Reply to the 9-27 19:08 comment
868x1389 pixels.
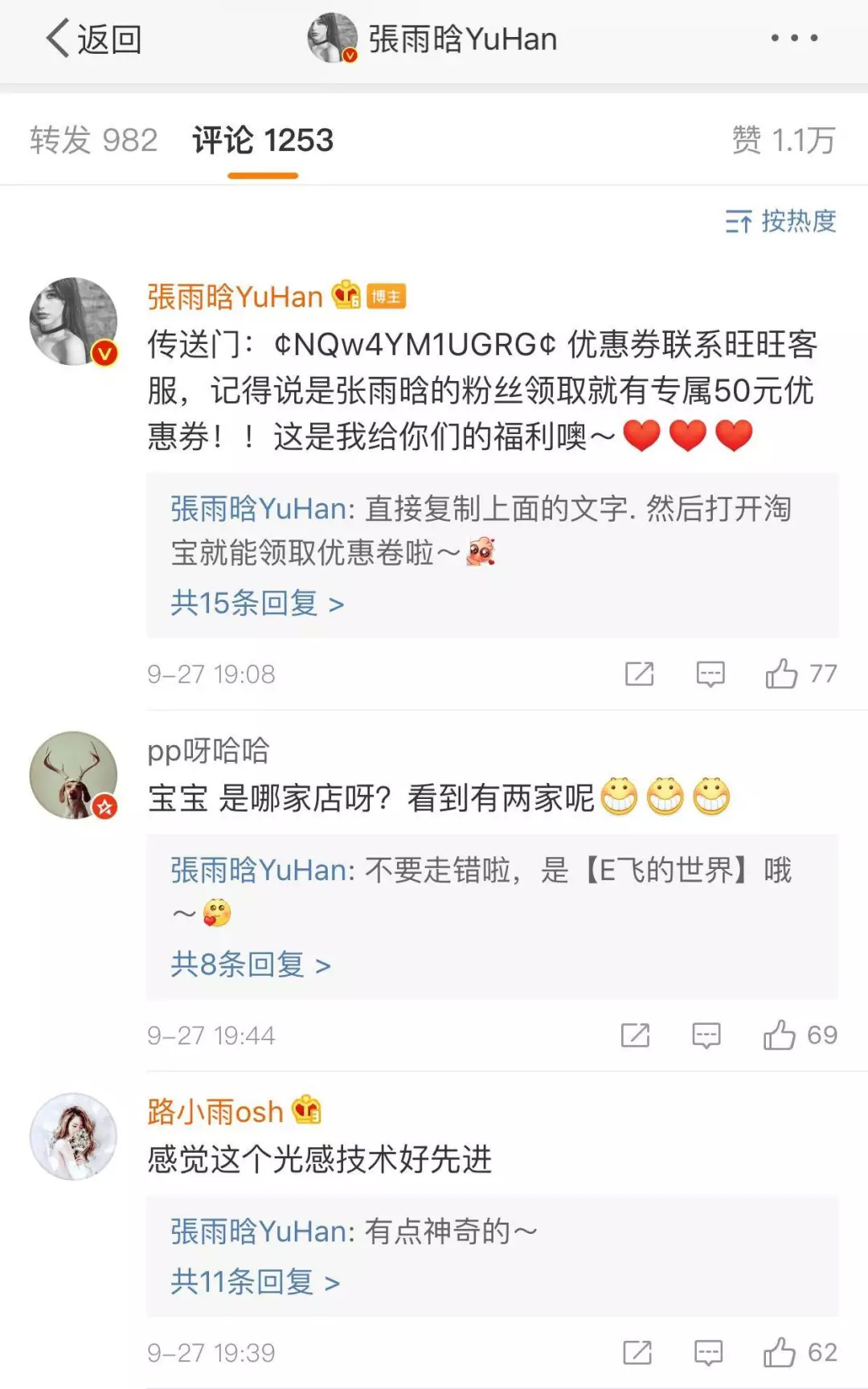click(710, 674)
